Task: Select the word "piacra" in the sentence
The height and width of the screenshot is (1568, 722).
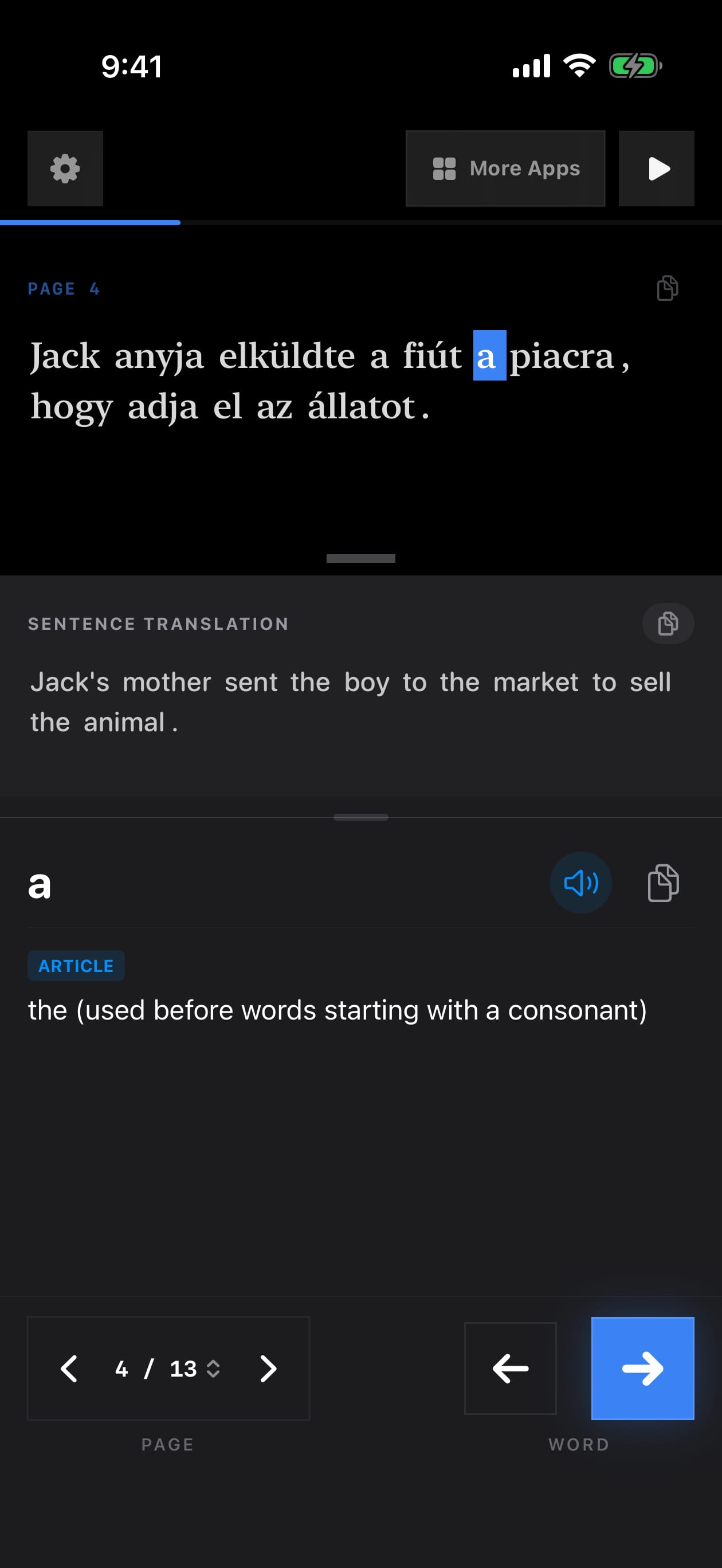Action: tap(562, 355)
